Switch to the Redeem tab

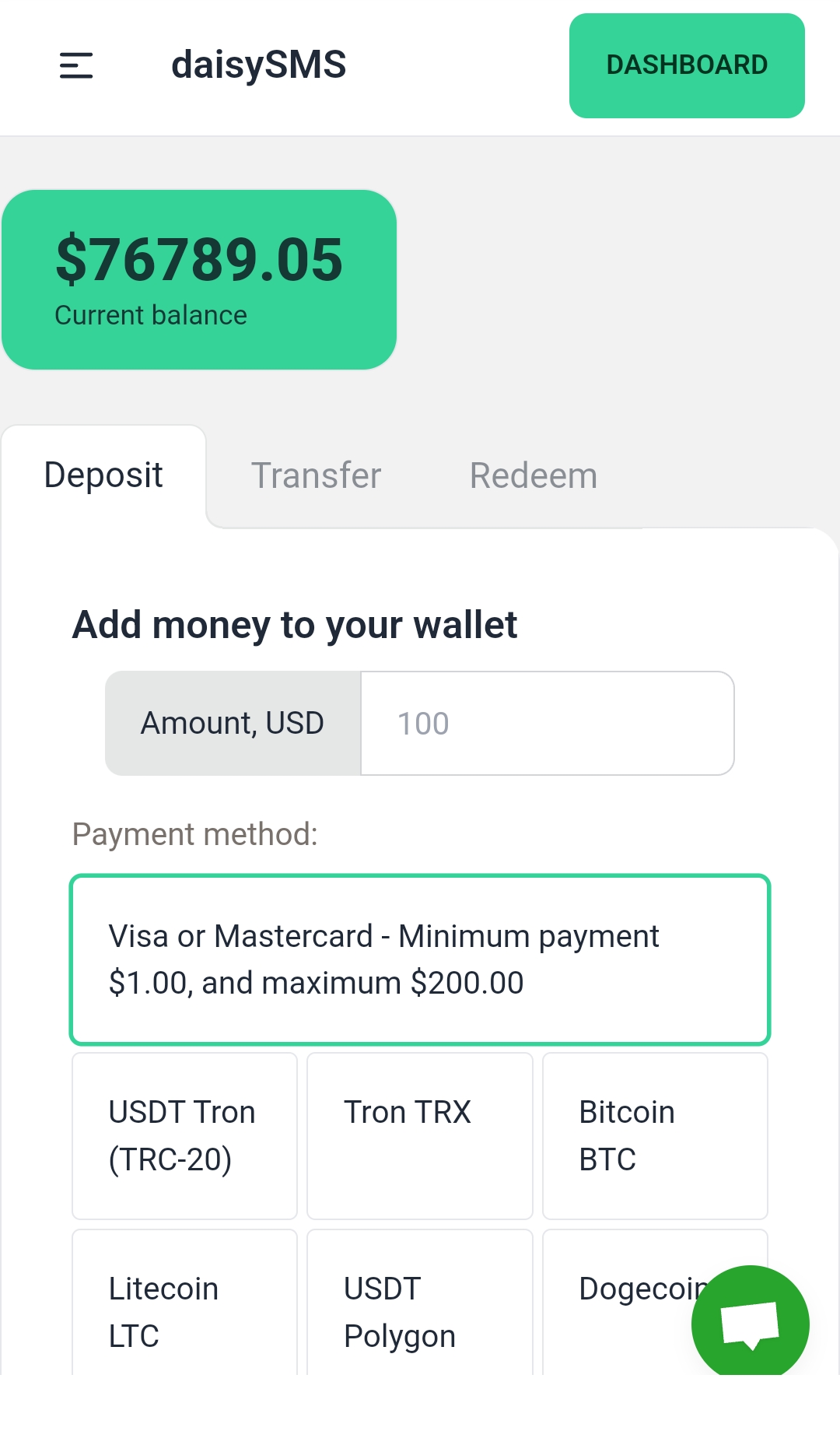pos(534,475)
